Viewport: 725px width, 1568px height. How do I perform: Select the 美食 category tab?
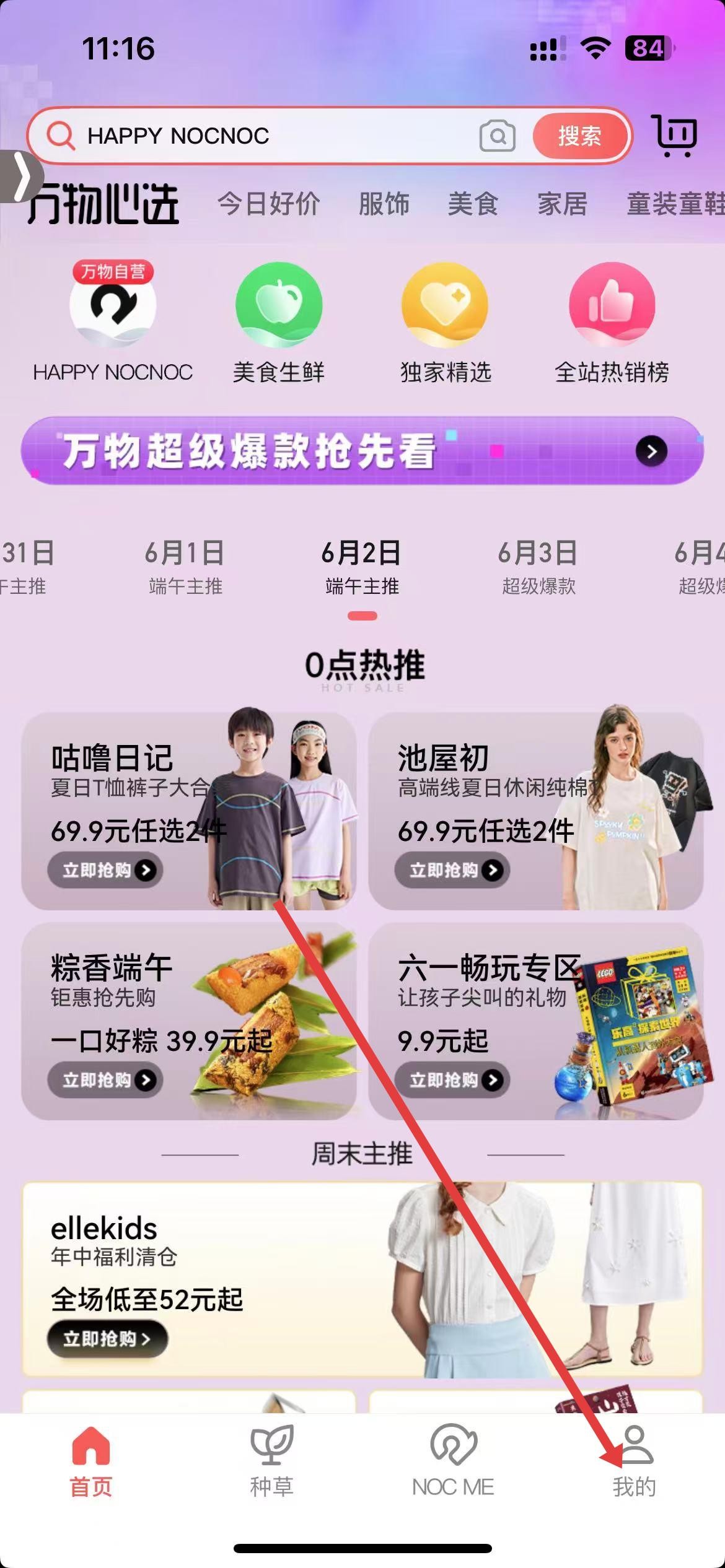[x=473, y=204]
